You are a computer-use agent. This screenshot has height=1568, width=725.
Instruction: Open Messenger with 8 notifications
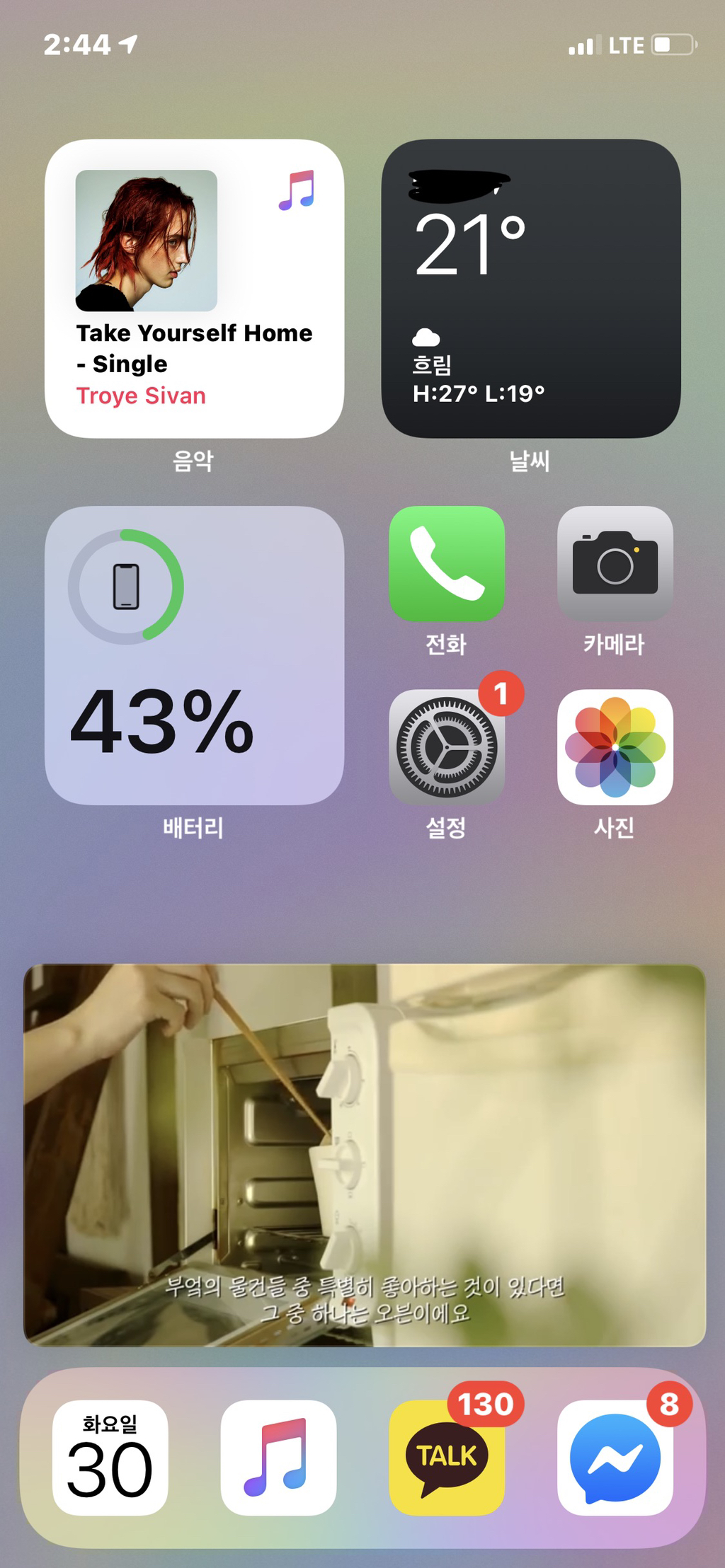point(615,1458)
